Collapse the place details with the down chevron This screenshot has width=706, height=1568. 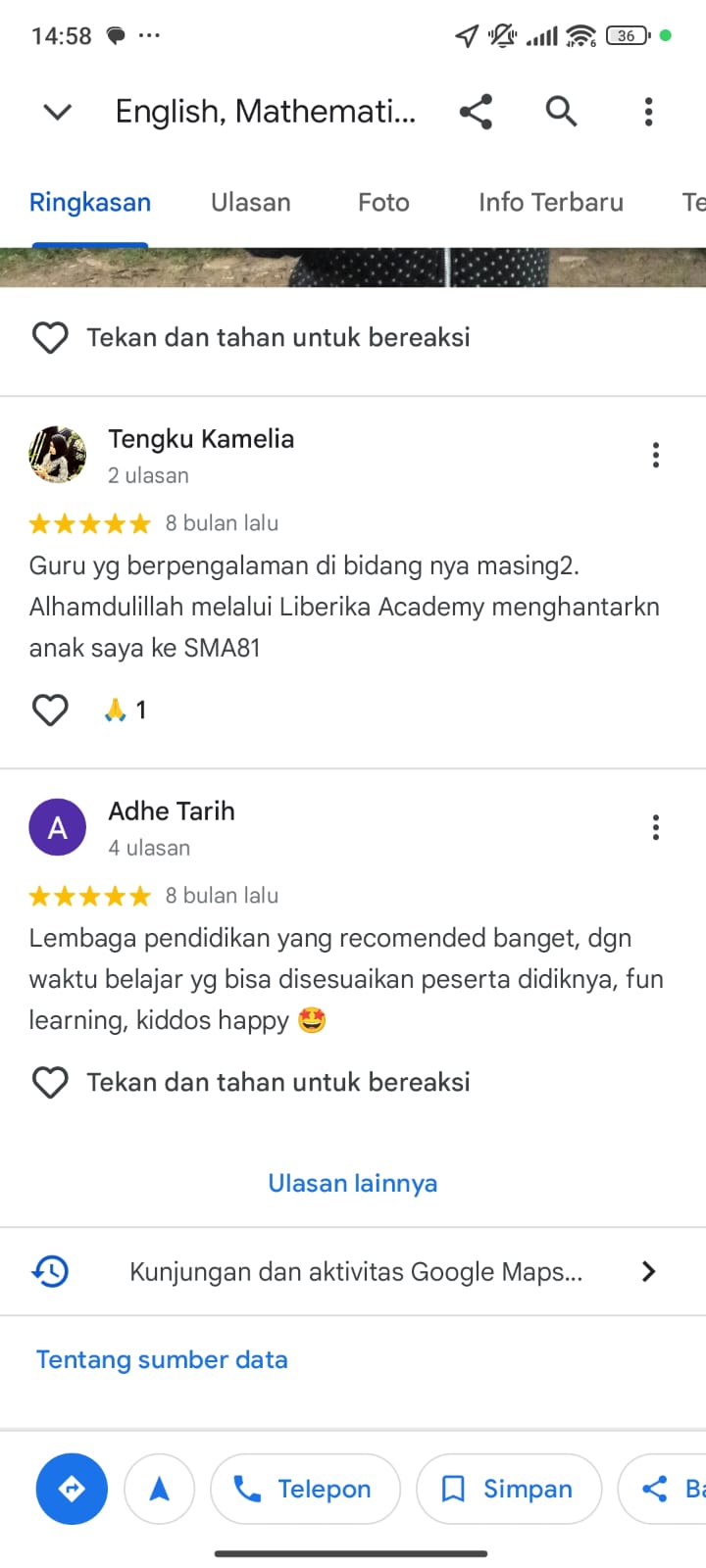click(58, 112)
